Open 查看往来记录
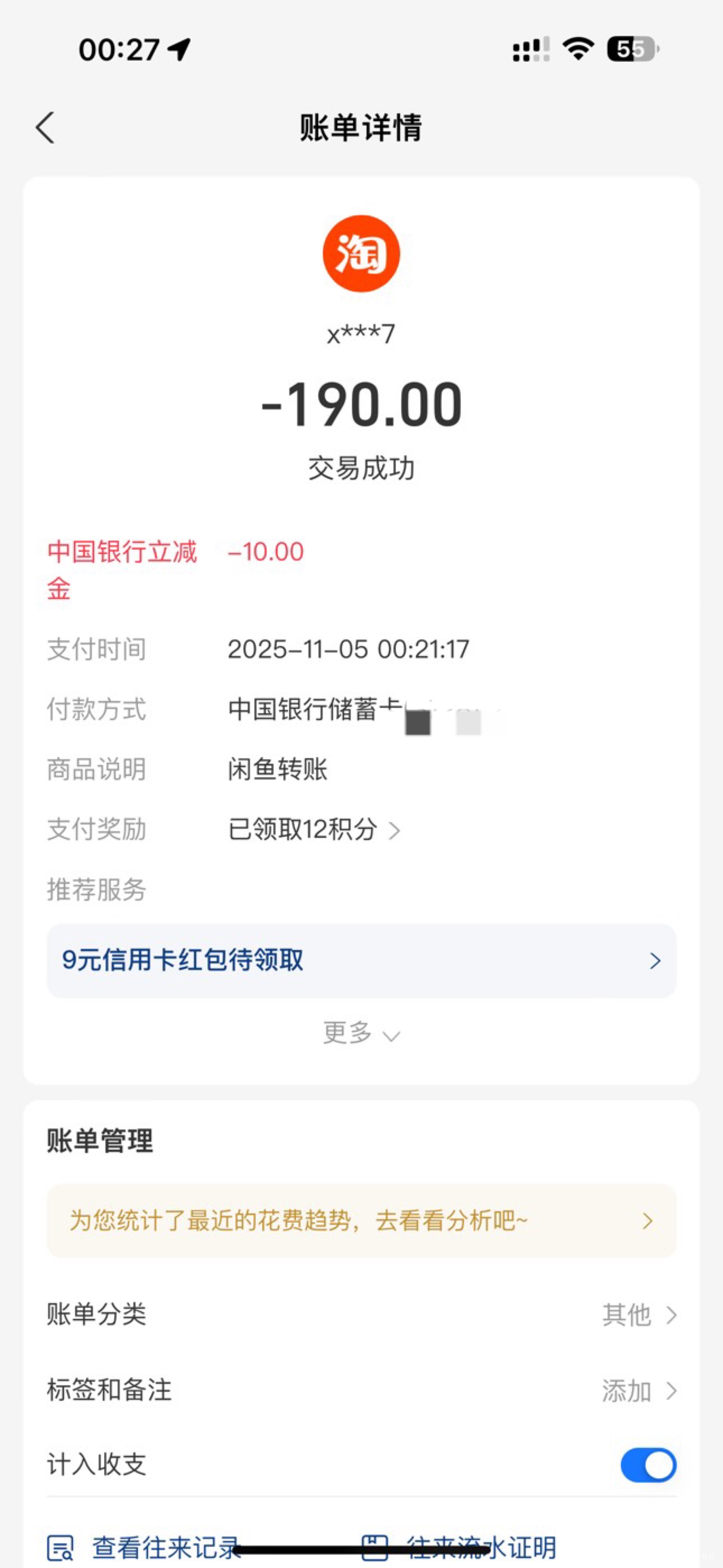This screenshot has width=723, height=1568. coord(146,1547)
